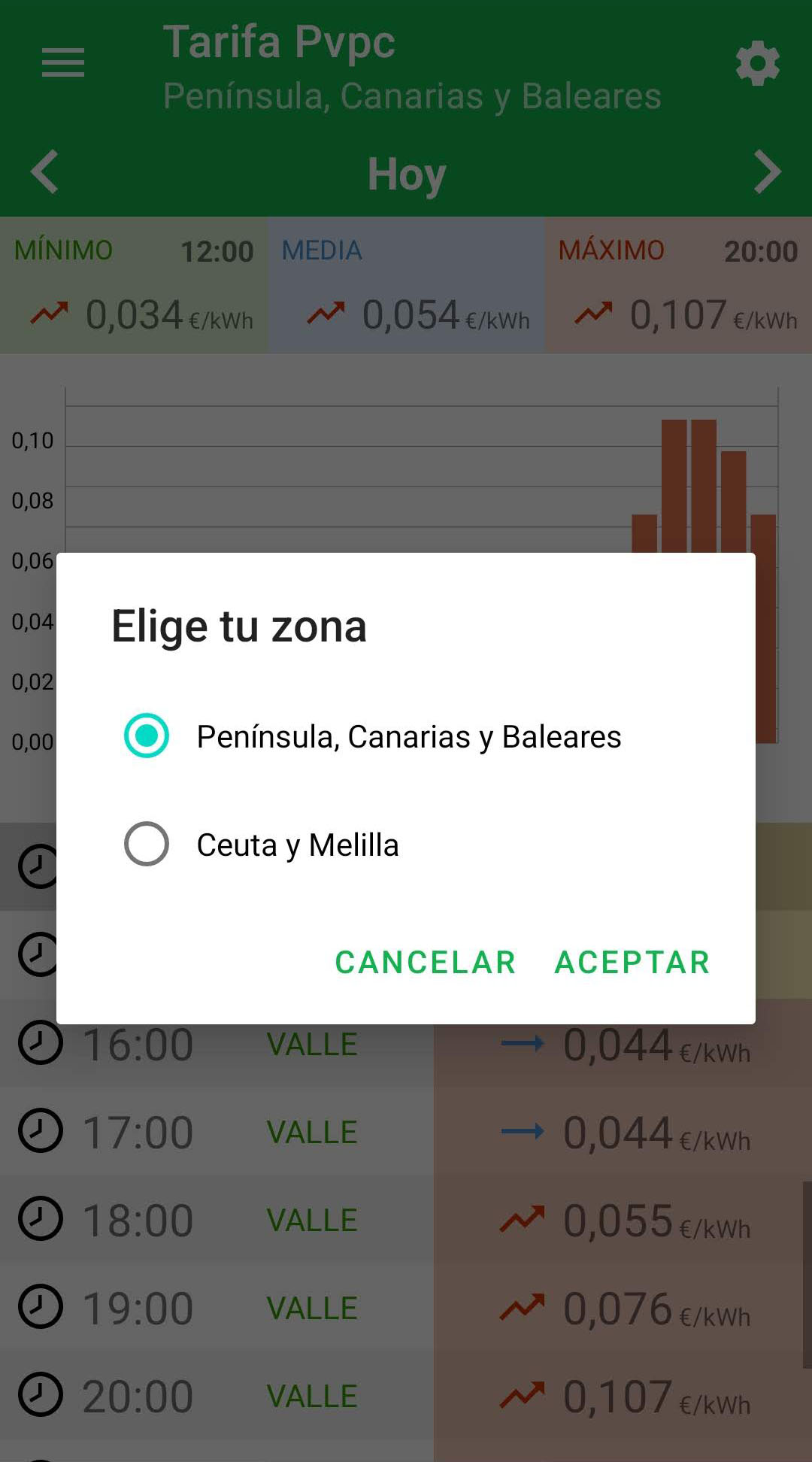Go to previous day with left arrow
This screenshot has height=1462, width=812.
pos(43,172)
